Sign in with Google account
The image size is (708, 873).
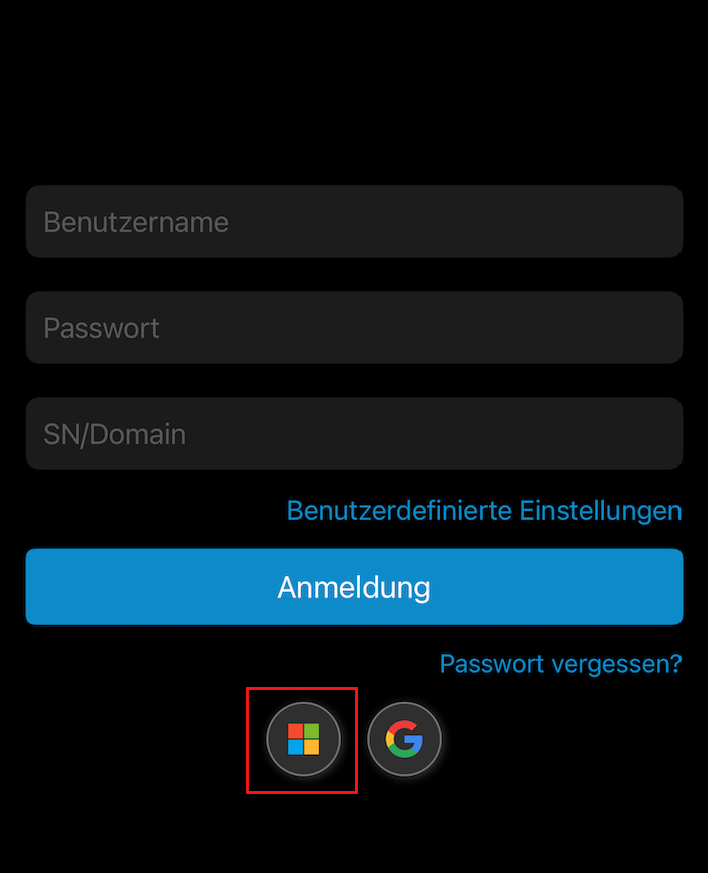pyautogui.click(x=404, y=740)
